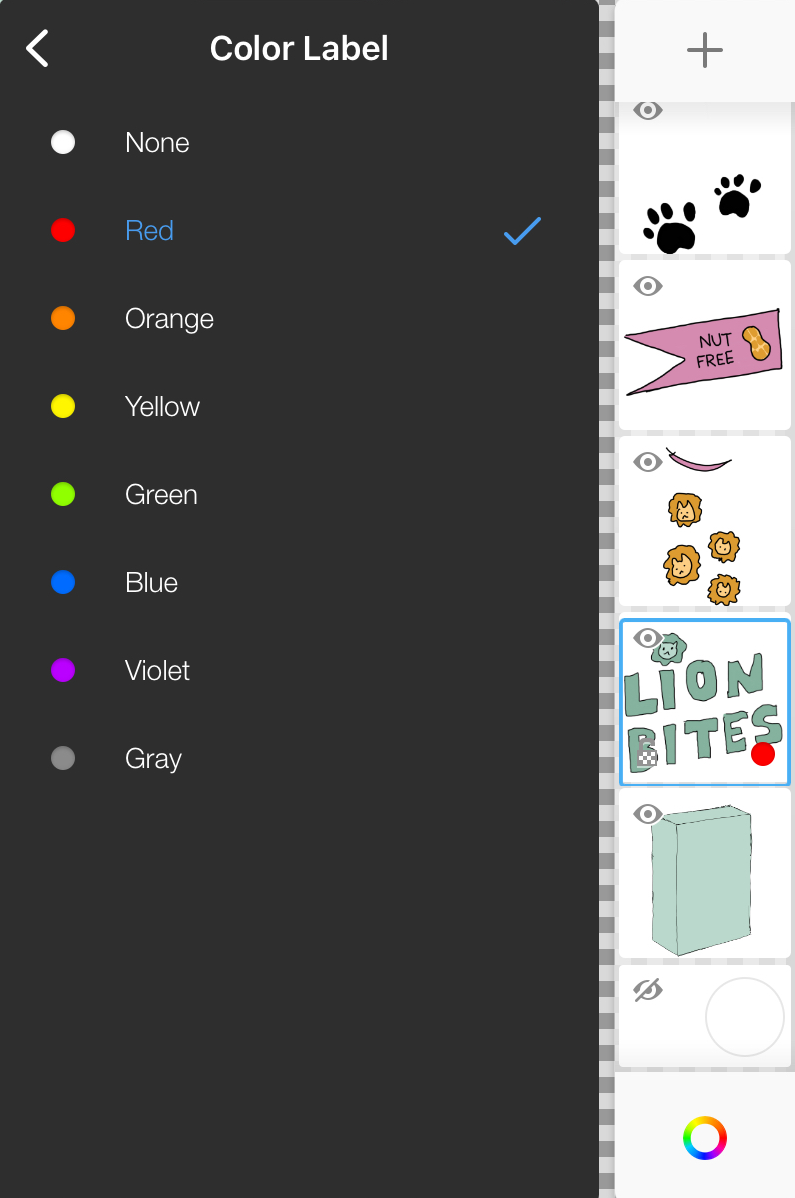This screenshot has width=795, height=1198.
Task: Set the color label to Orange
Action: [x=169, y=319]
